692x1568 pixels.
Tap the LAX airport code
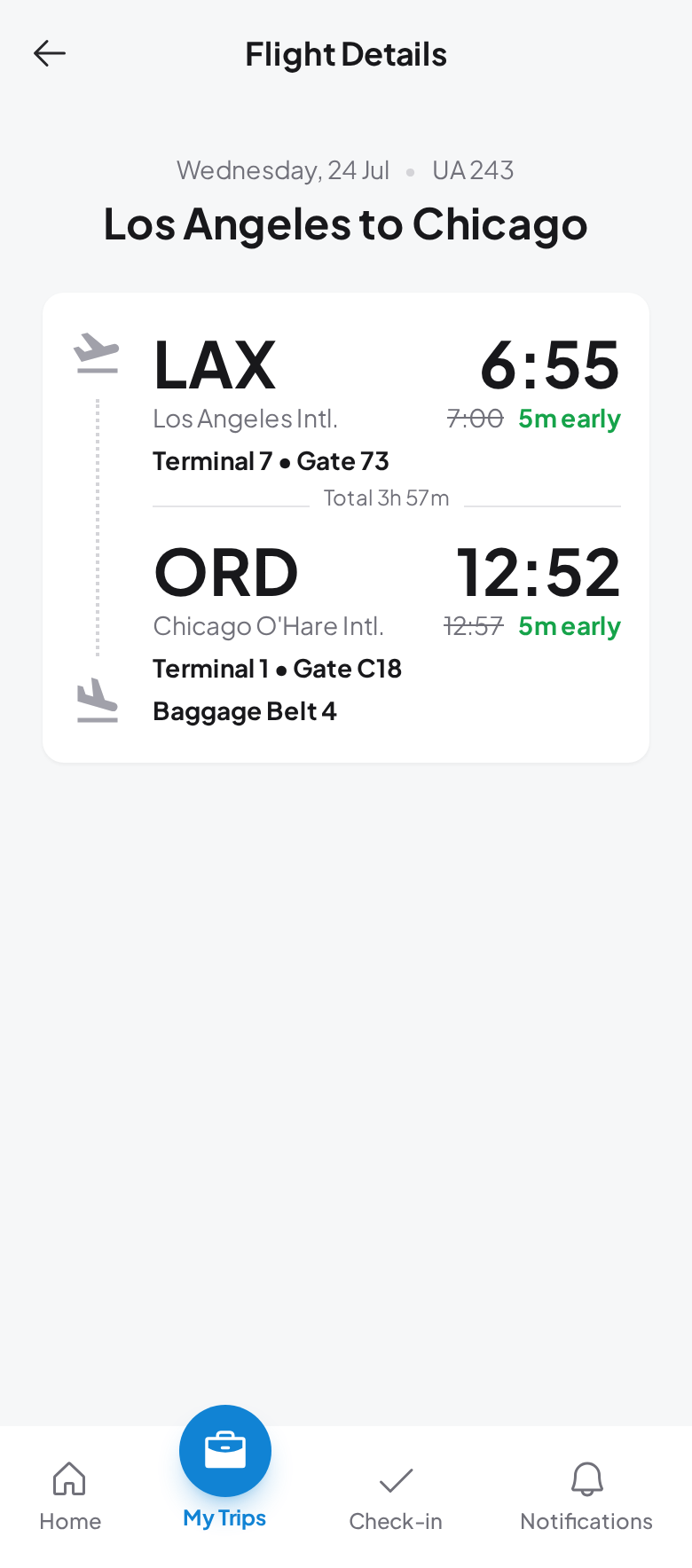[214, 364]
